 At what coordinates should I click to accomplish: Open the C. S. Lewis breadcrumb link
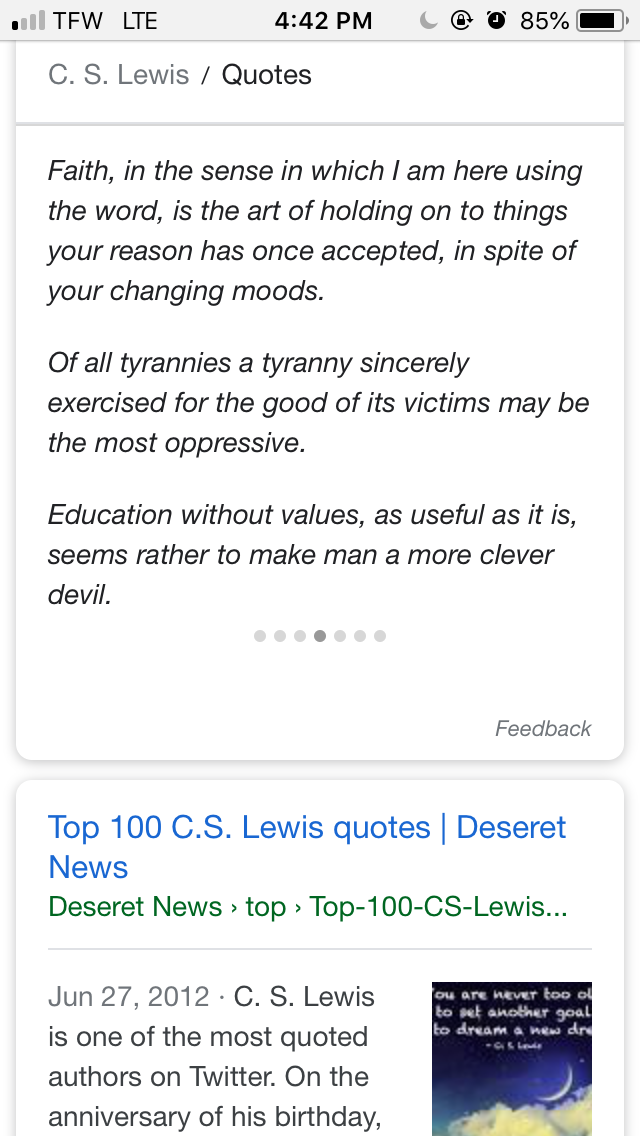(118, 75)
